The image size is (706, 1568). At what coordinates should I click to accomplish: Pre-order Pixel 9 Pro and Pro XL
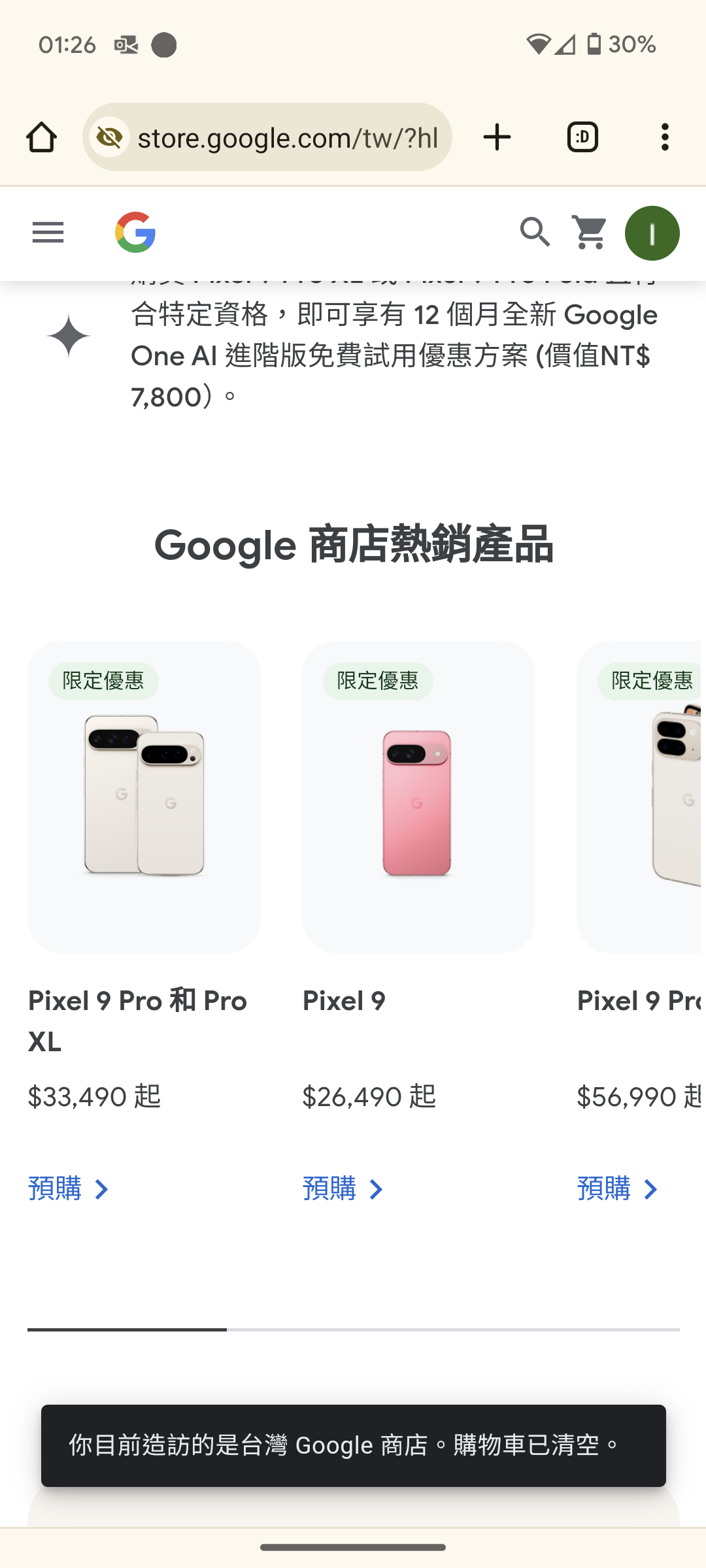click(68, 1189)
